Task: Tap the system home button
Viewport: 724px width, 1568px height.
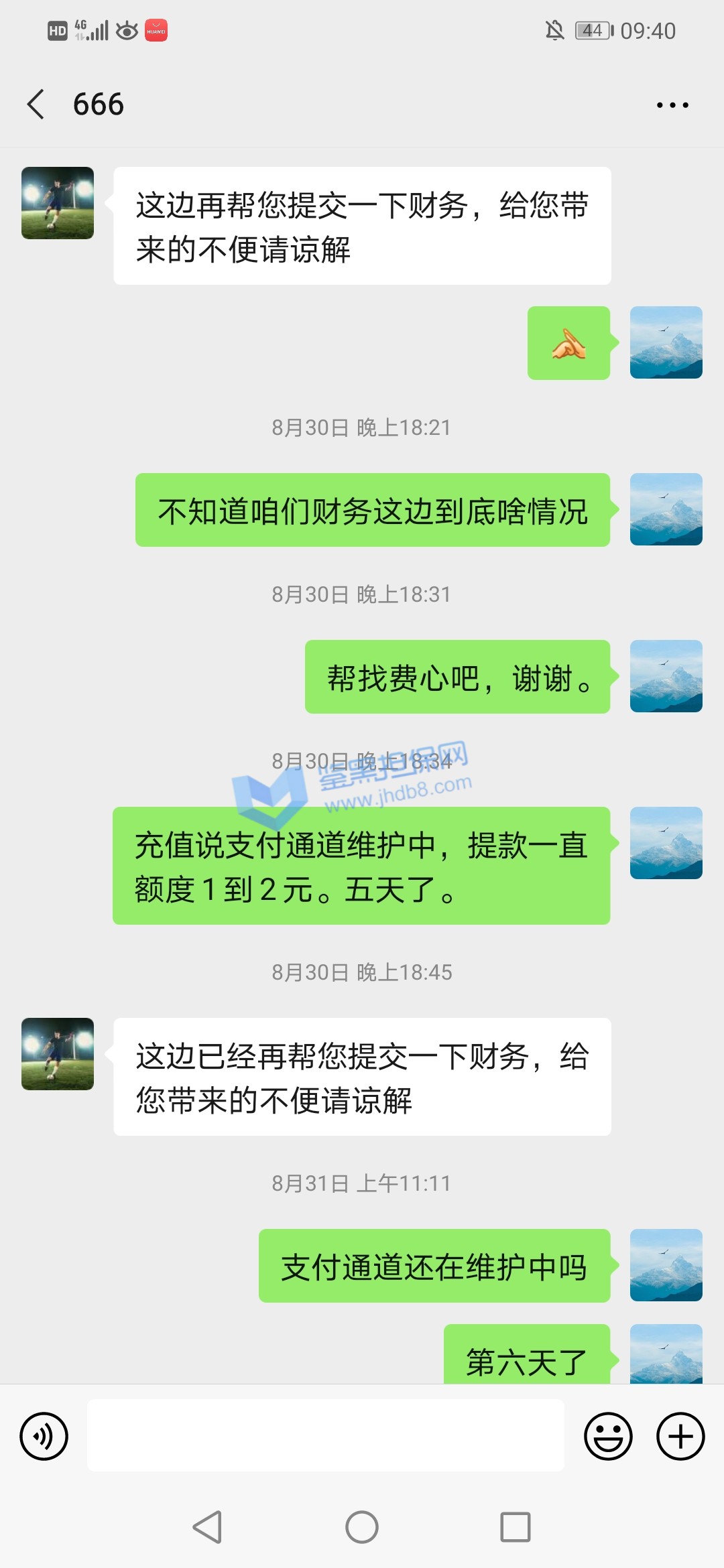Action: (x=362, y=1527)
